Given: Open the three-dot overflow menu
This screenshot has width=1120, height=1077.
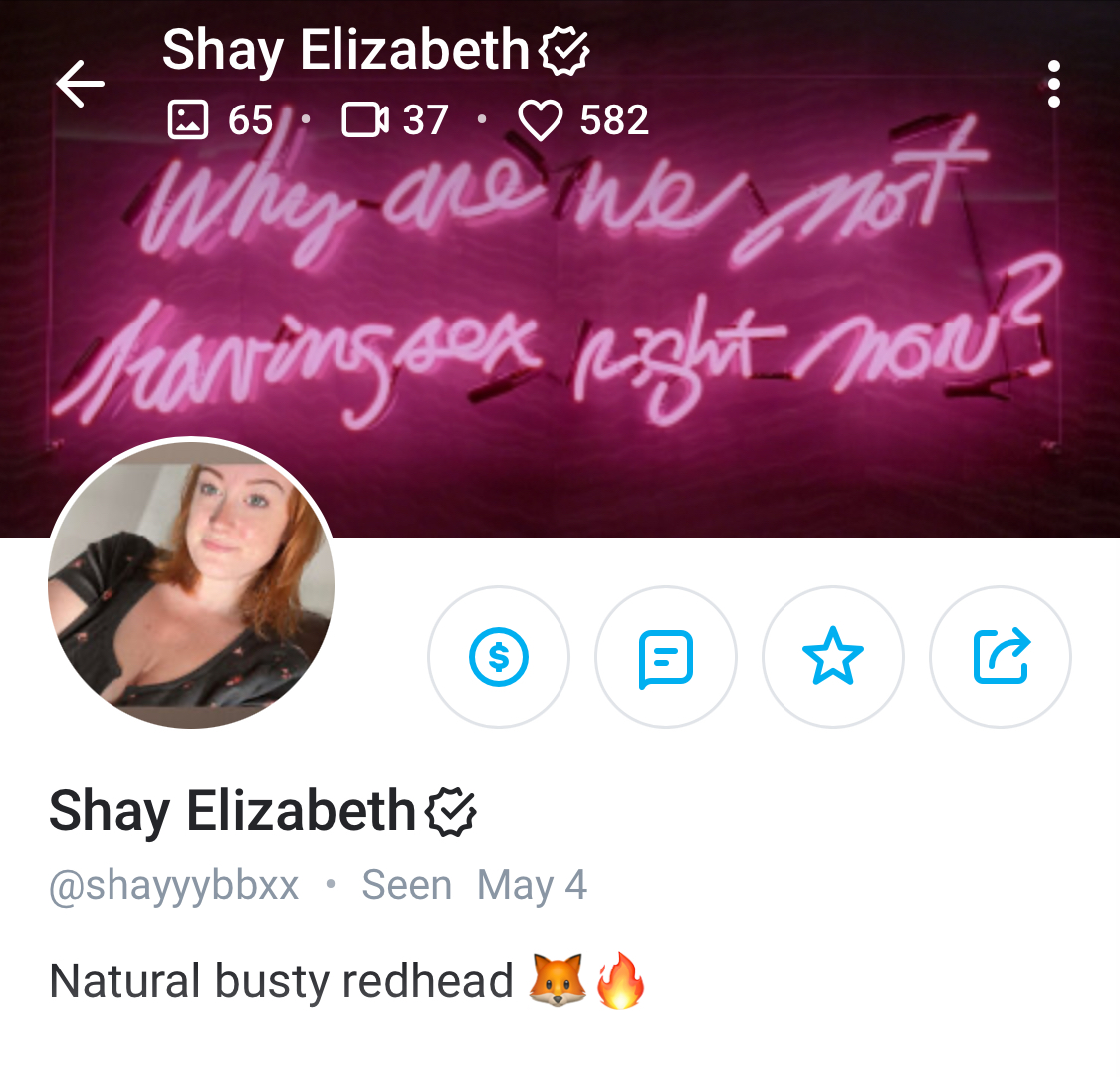Looking at the screenshot, I should 1053,84.
